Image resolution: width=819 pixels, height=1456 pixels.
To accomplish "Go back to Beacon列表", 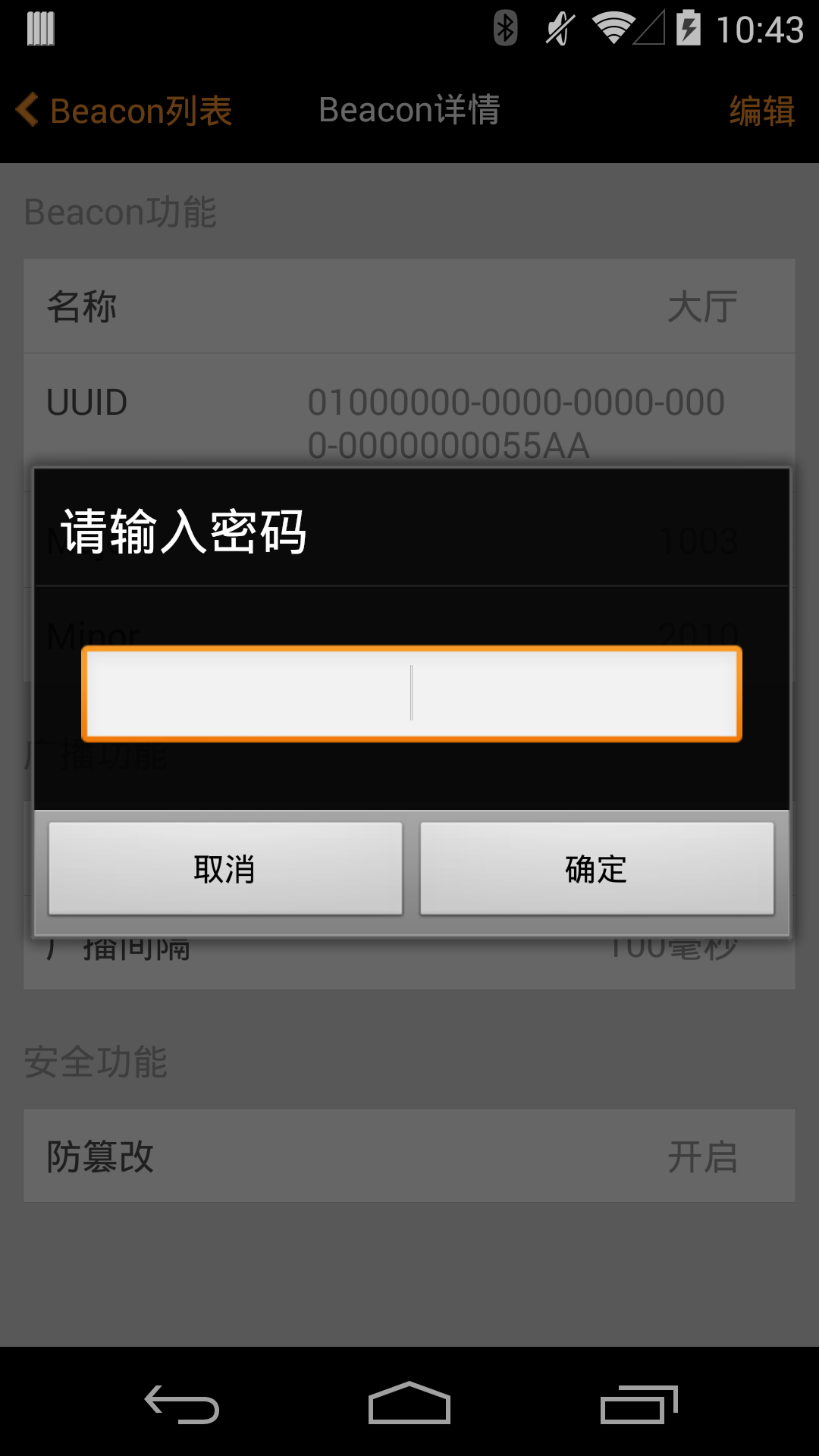I will pos(125,111).
